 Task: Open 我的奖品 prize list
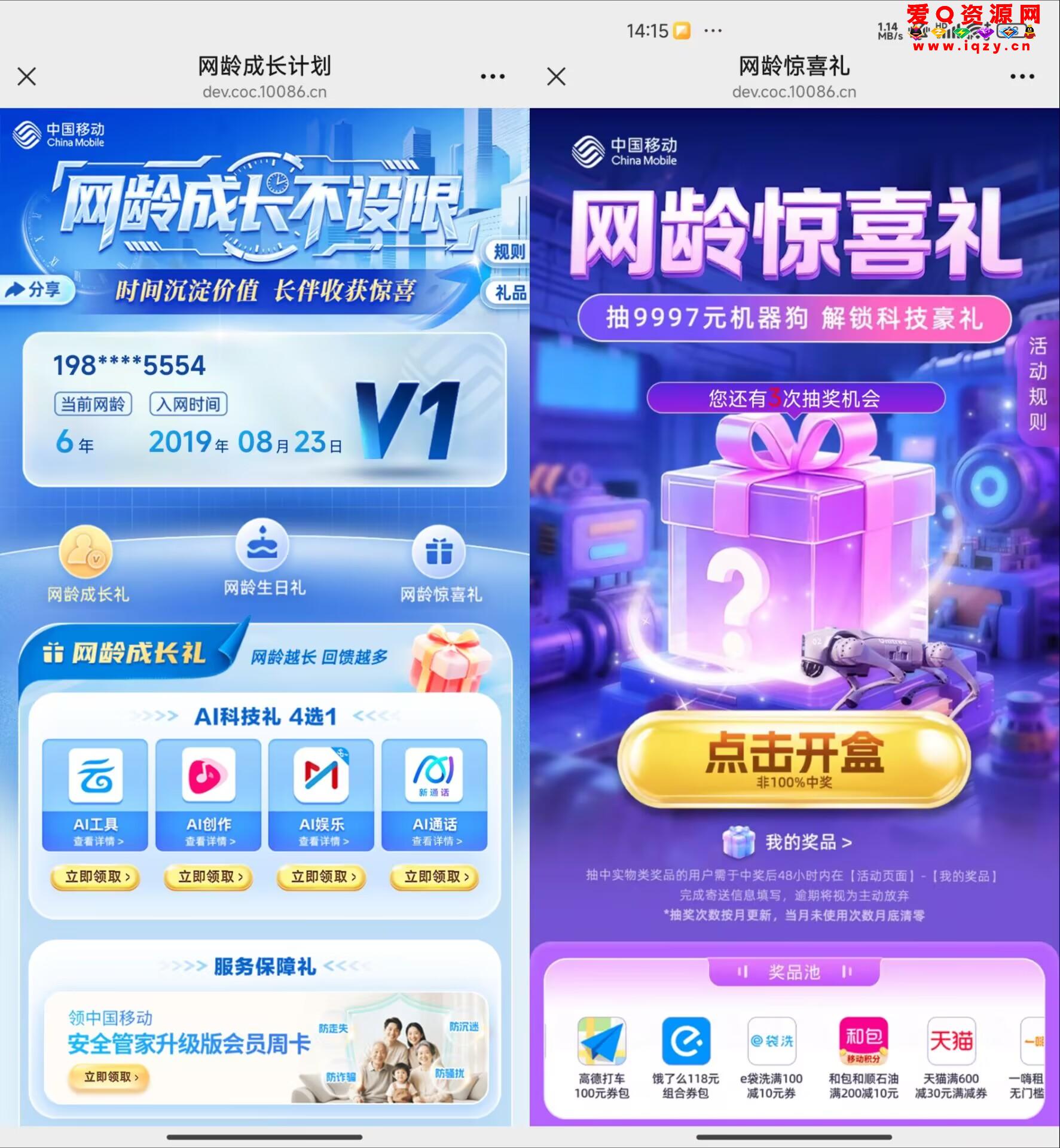[x=794, y=842]
